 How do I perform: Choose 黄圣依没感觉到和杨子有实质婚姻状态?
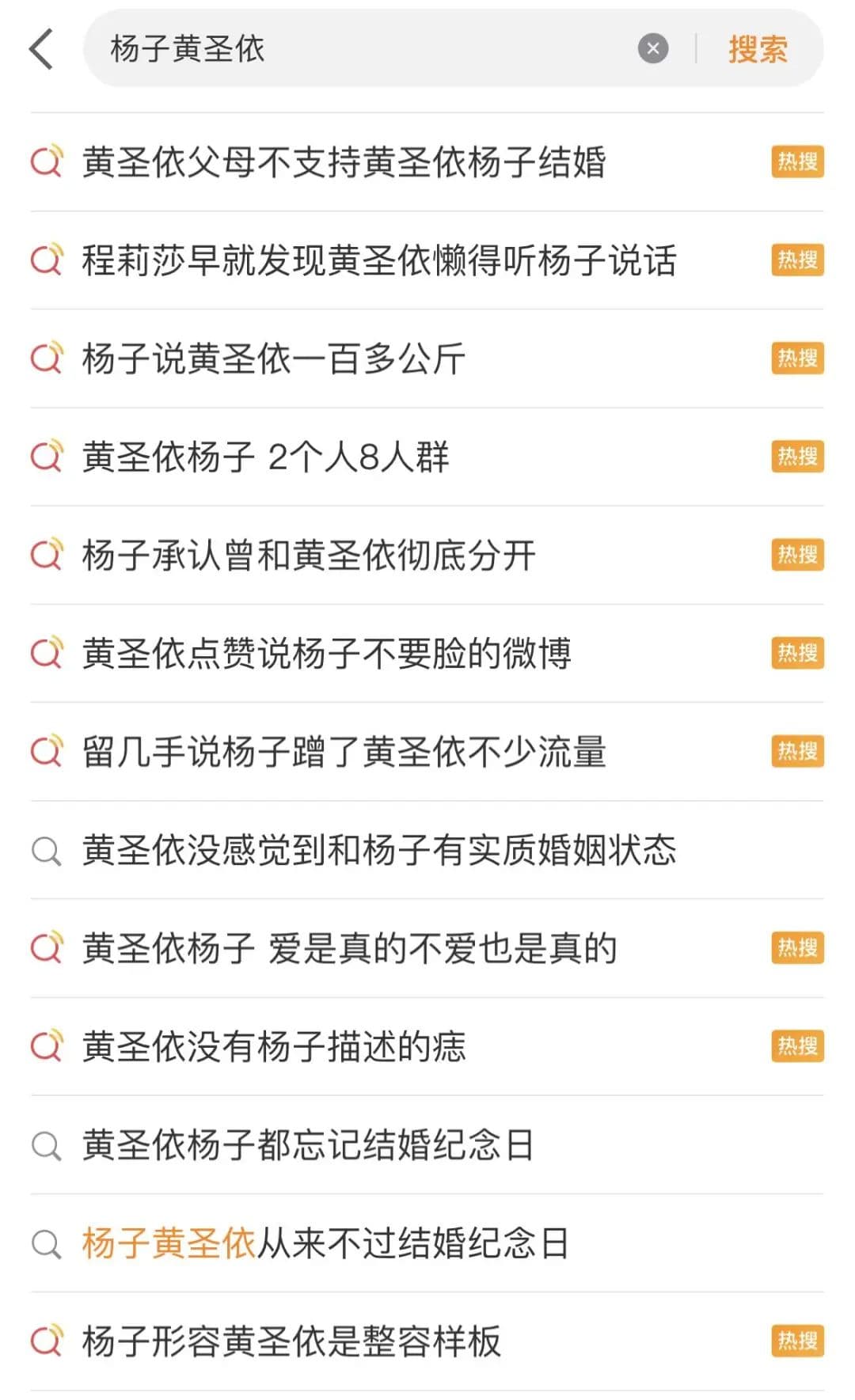click(x=379, y=850)
